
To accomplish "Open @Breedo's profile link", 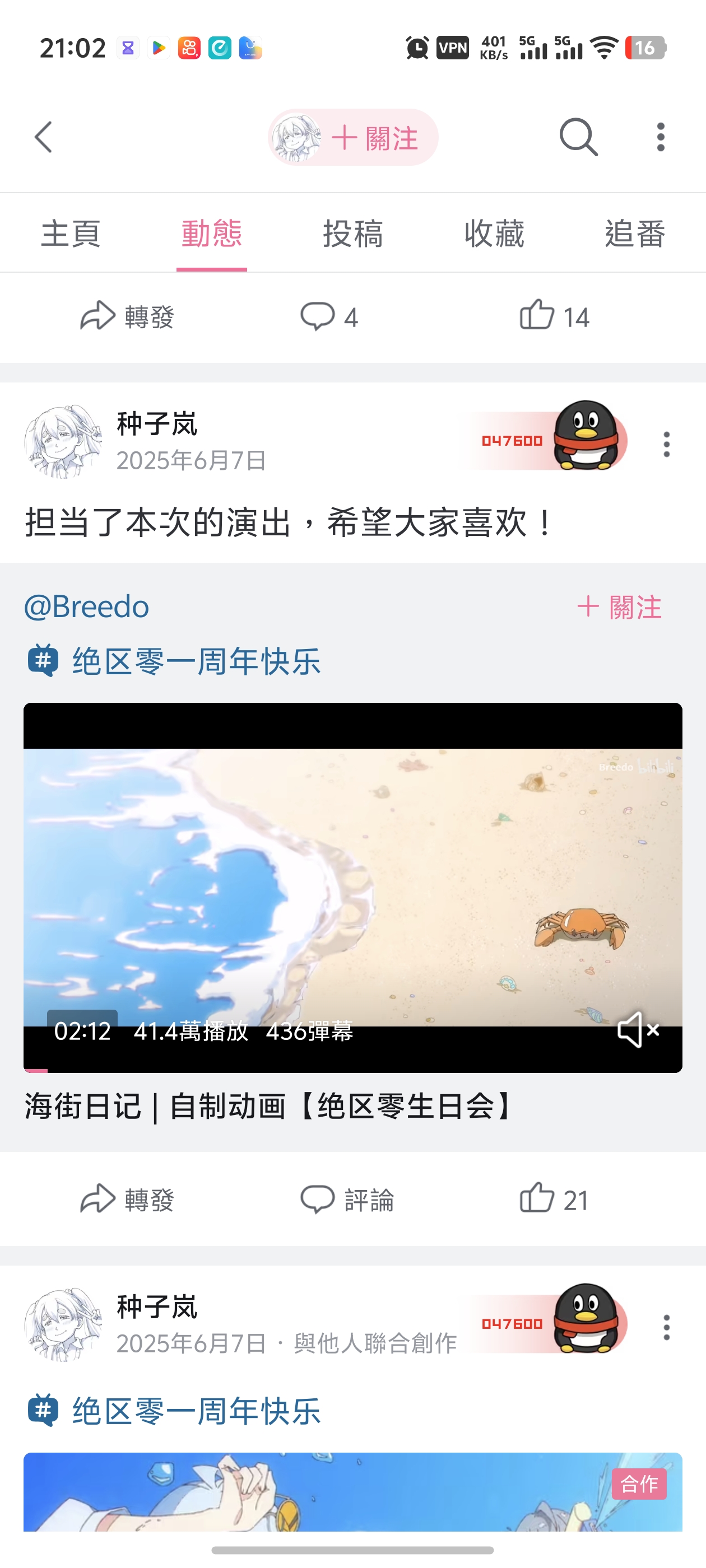I will pyautogui.click(x=86, y=606).
